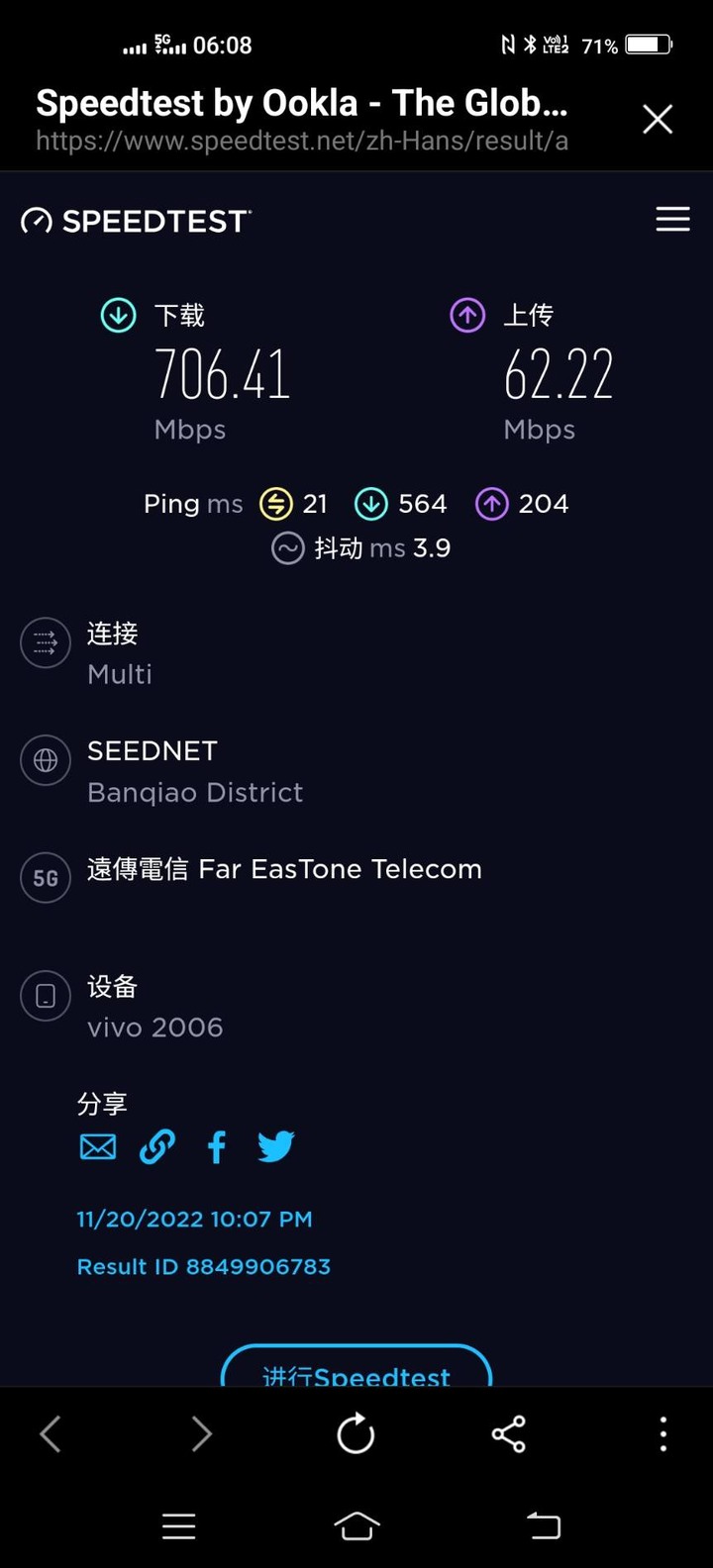Start a new Speedtest
The image size is (713, 1568).
pos(356,1369)
